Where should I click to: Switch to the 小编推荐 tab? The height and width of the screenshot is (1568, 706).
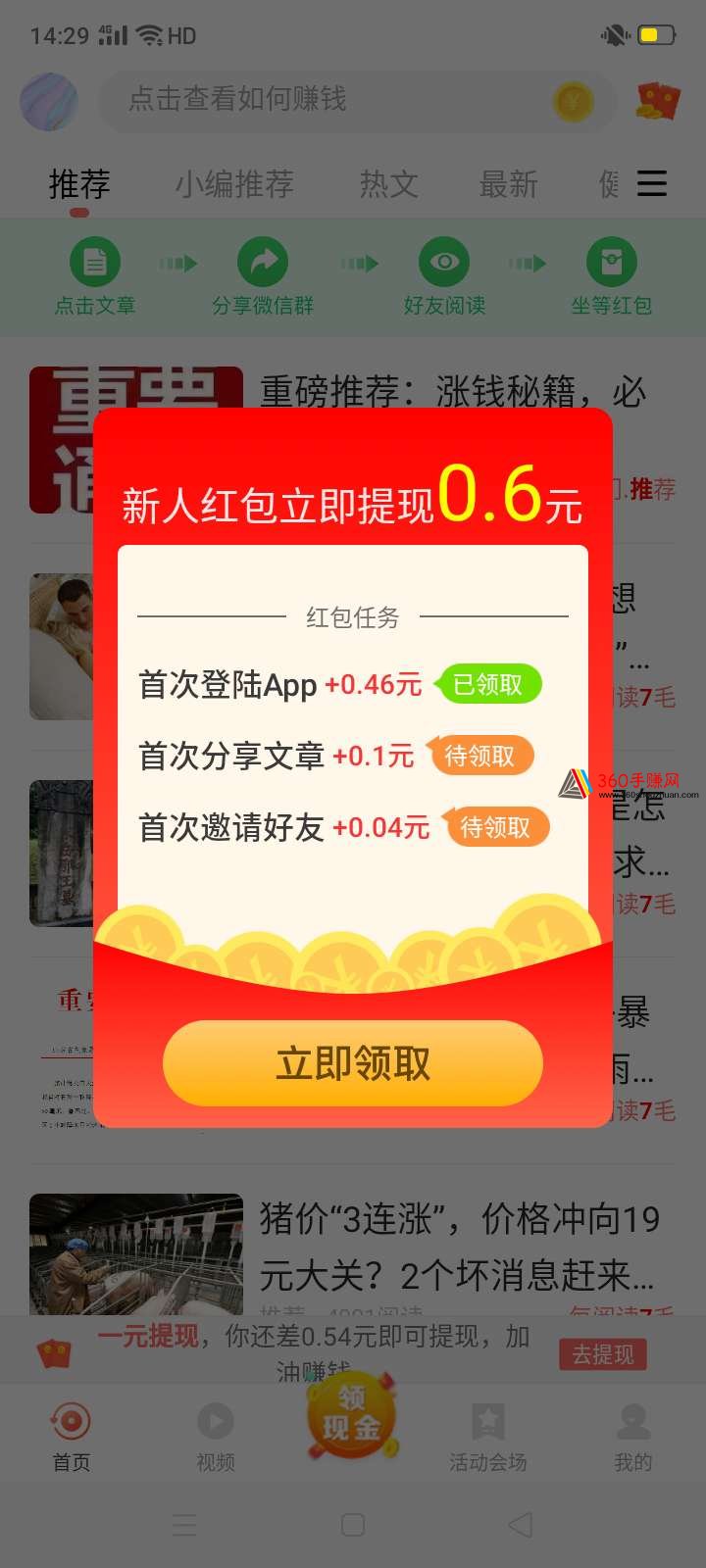click(x=234, y=183)
